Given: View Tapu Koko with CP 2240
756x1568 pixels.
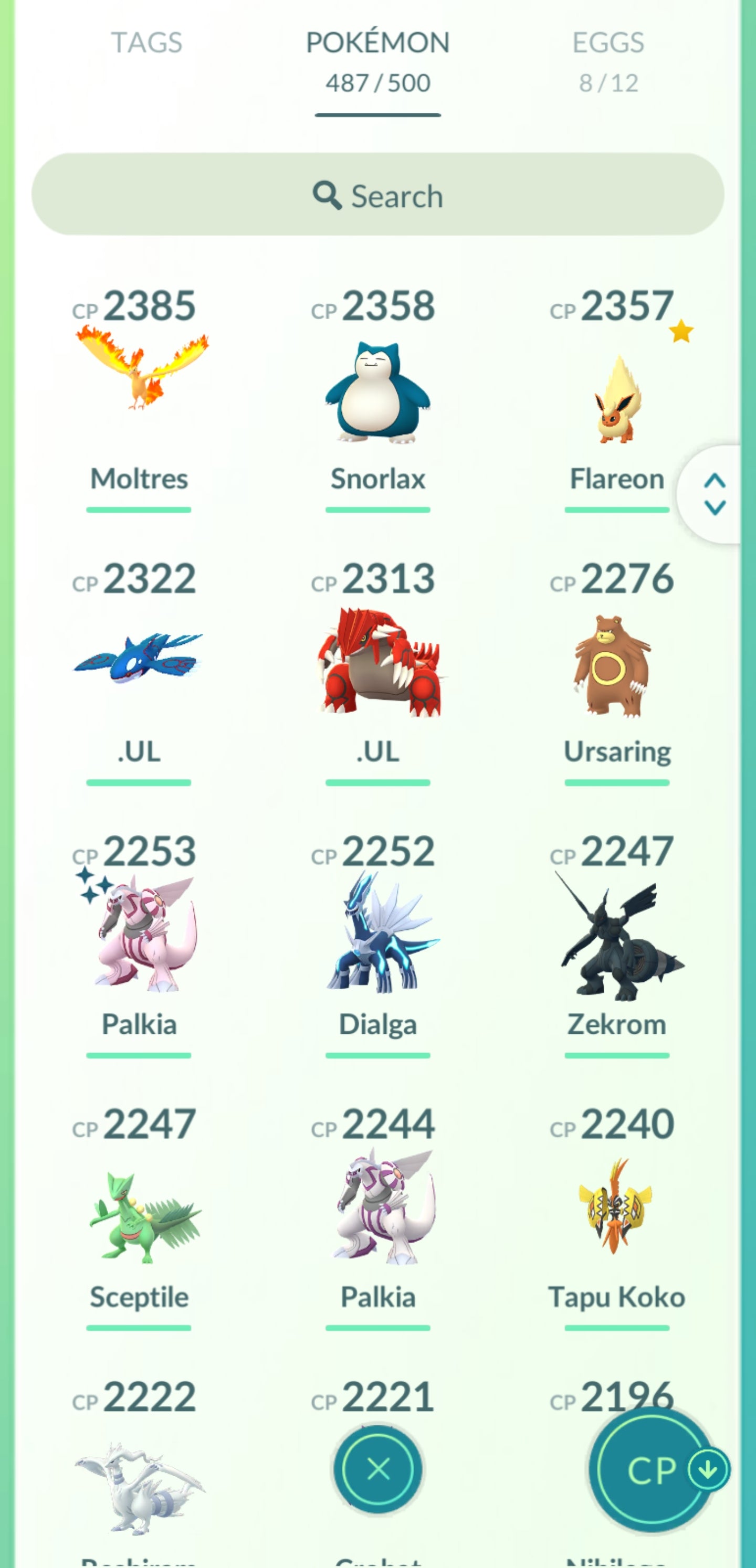Looking at the screenshot, I should point(616,1208).
